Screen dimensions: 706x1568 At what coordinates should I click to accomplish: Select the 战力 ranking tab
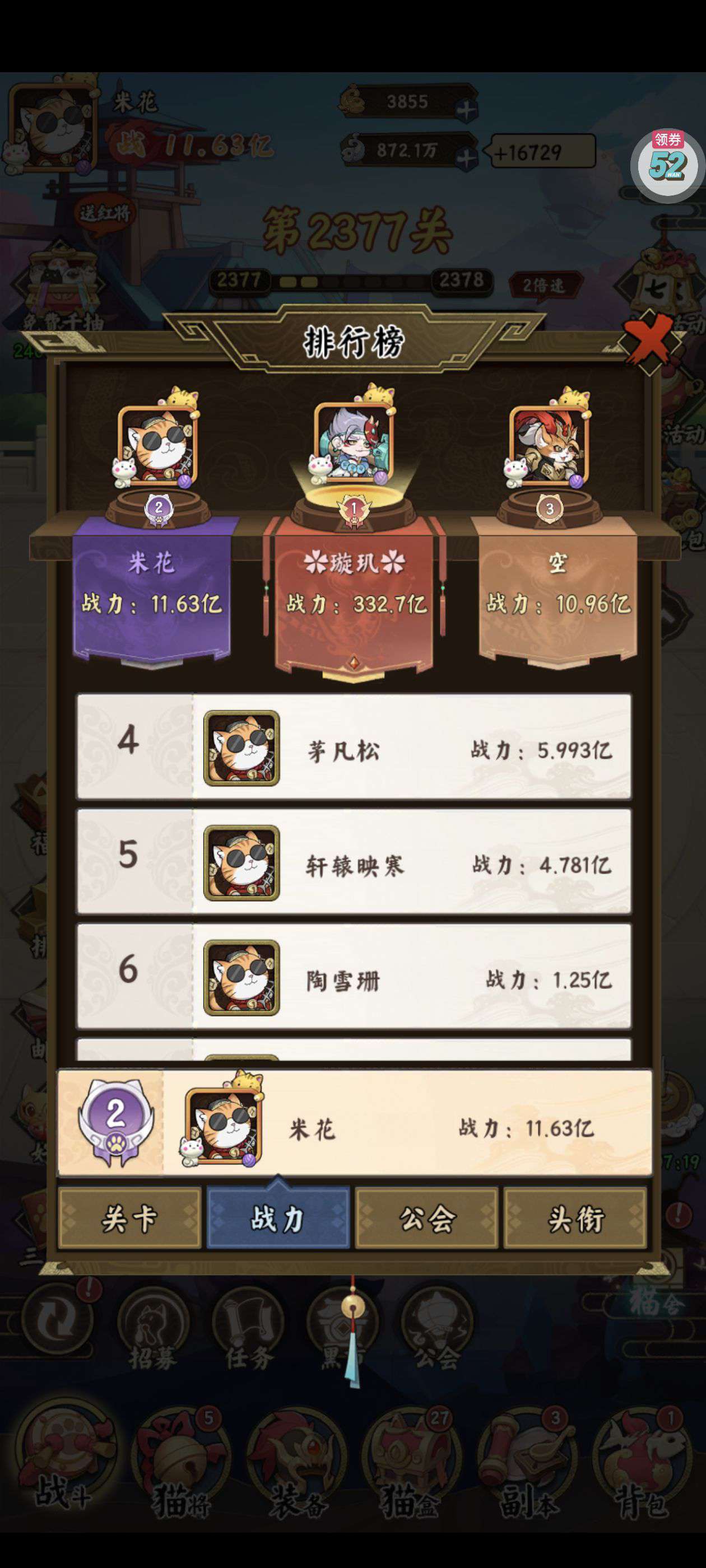tap(278, 1219)
